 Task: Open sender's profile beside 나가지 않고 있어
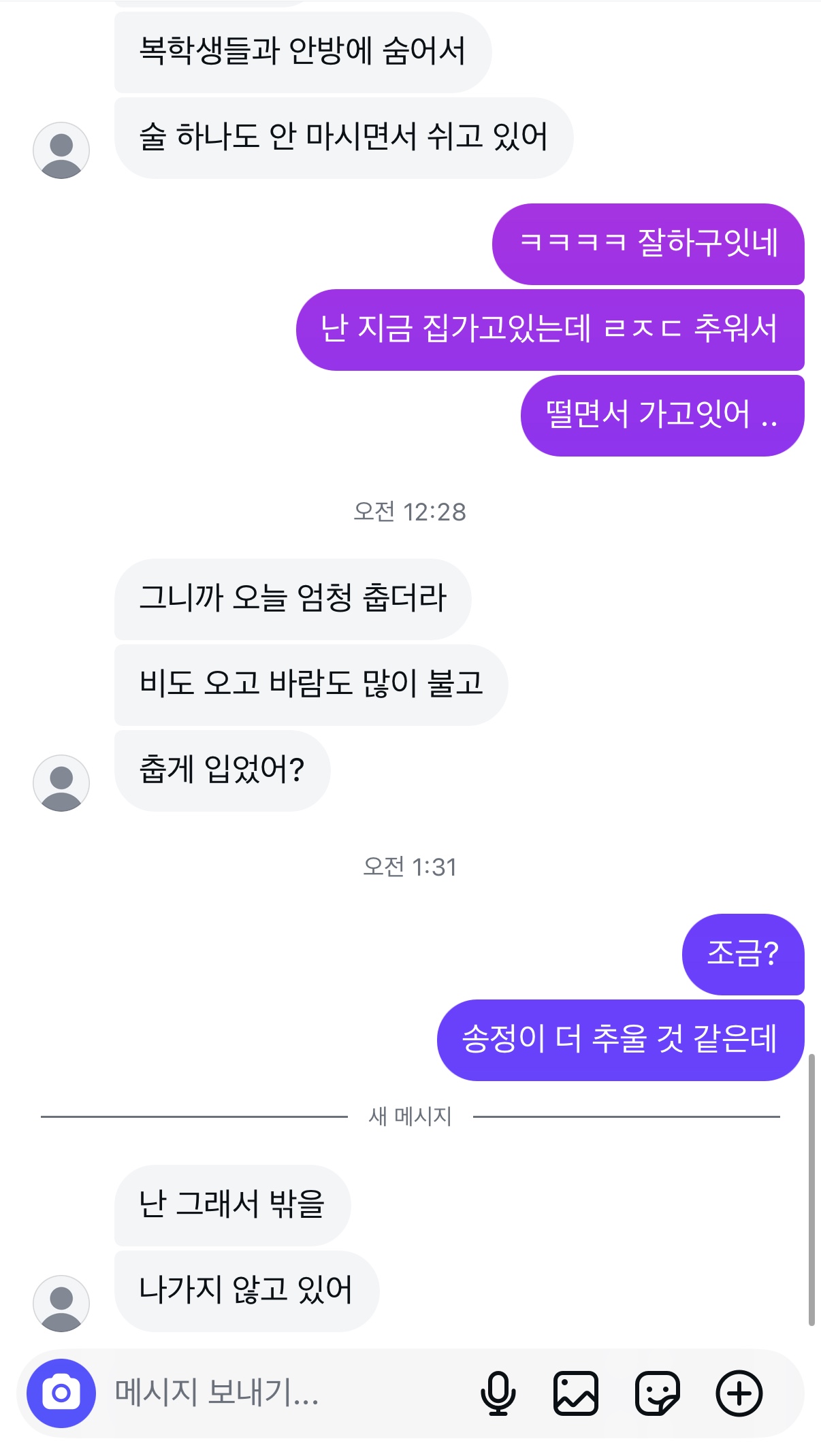61,1303
